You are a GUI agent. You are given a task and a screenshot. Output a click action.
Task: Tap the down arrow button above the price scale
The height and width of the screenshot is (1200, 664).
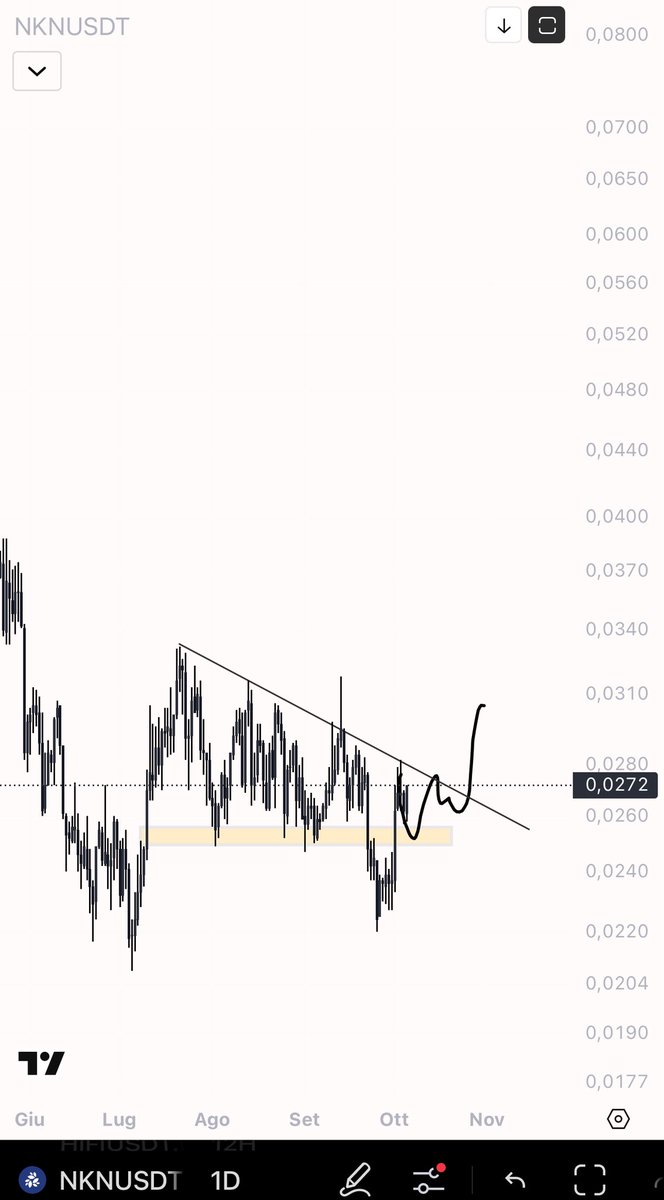(x=504, y=26)
